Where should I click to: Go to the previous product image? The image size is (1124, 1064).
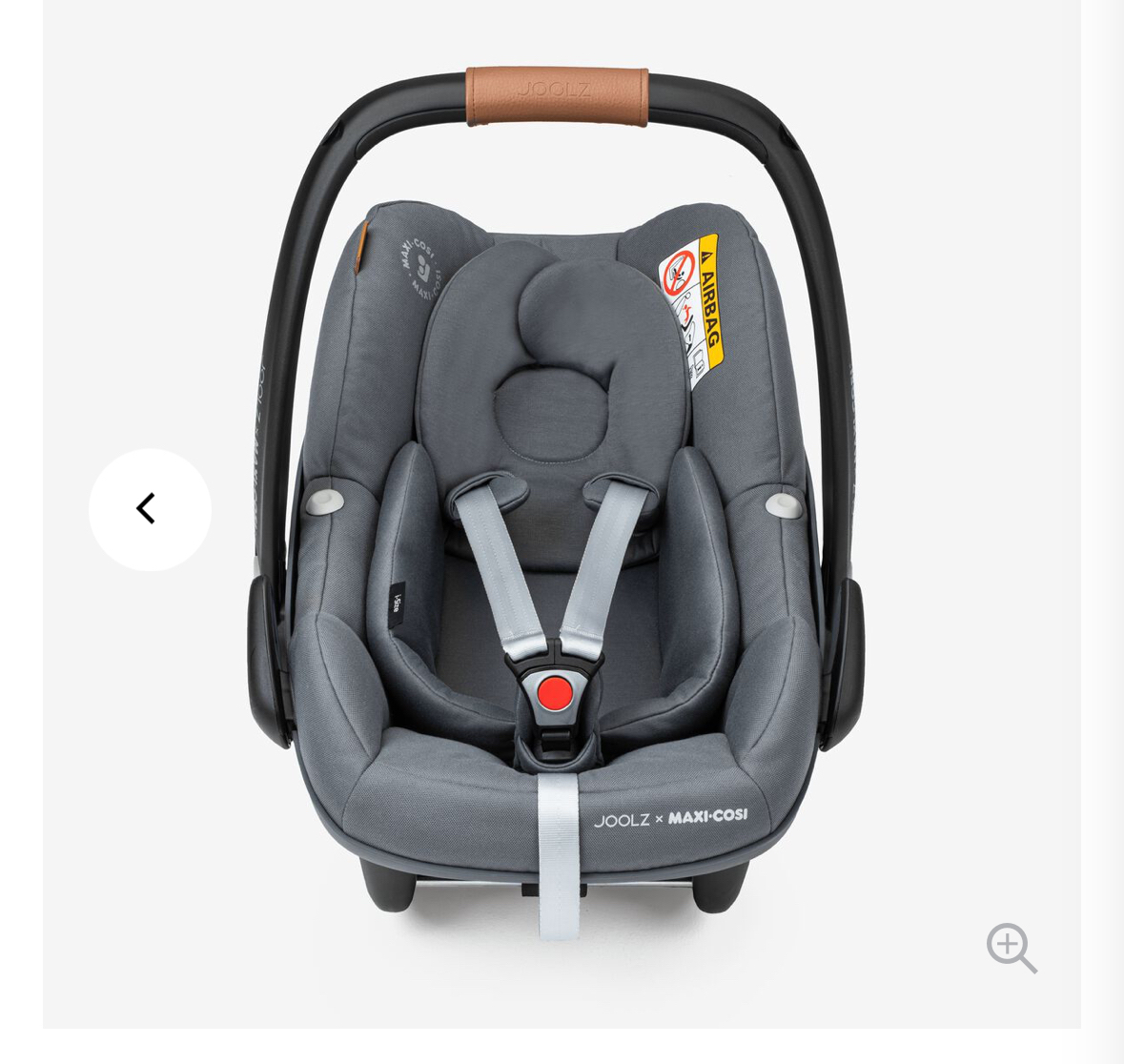tap(149, 509)
